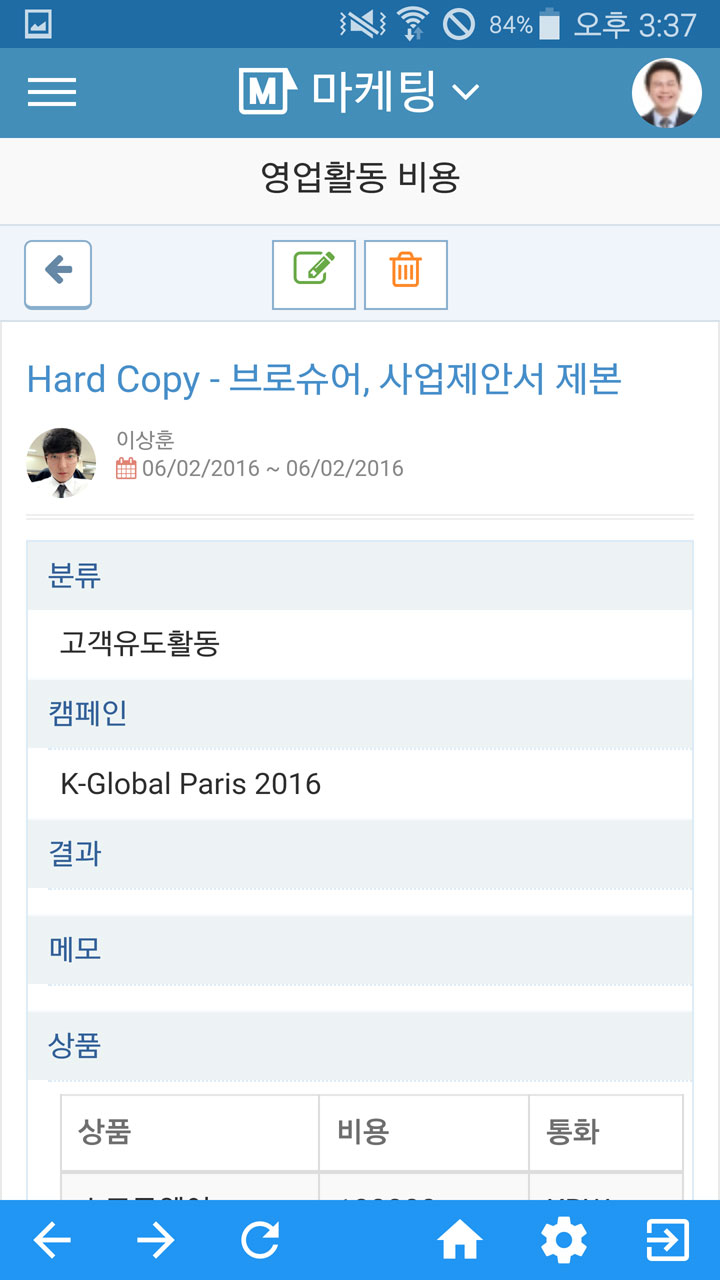Expand the 마케팅 module dropdown
This screenshot has height=1280, width=720.
tap(359, 93)
